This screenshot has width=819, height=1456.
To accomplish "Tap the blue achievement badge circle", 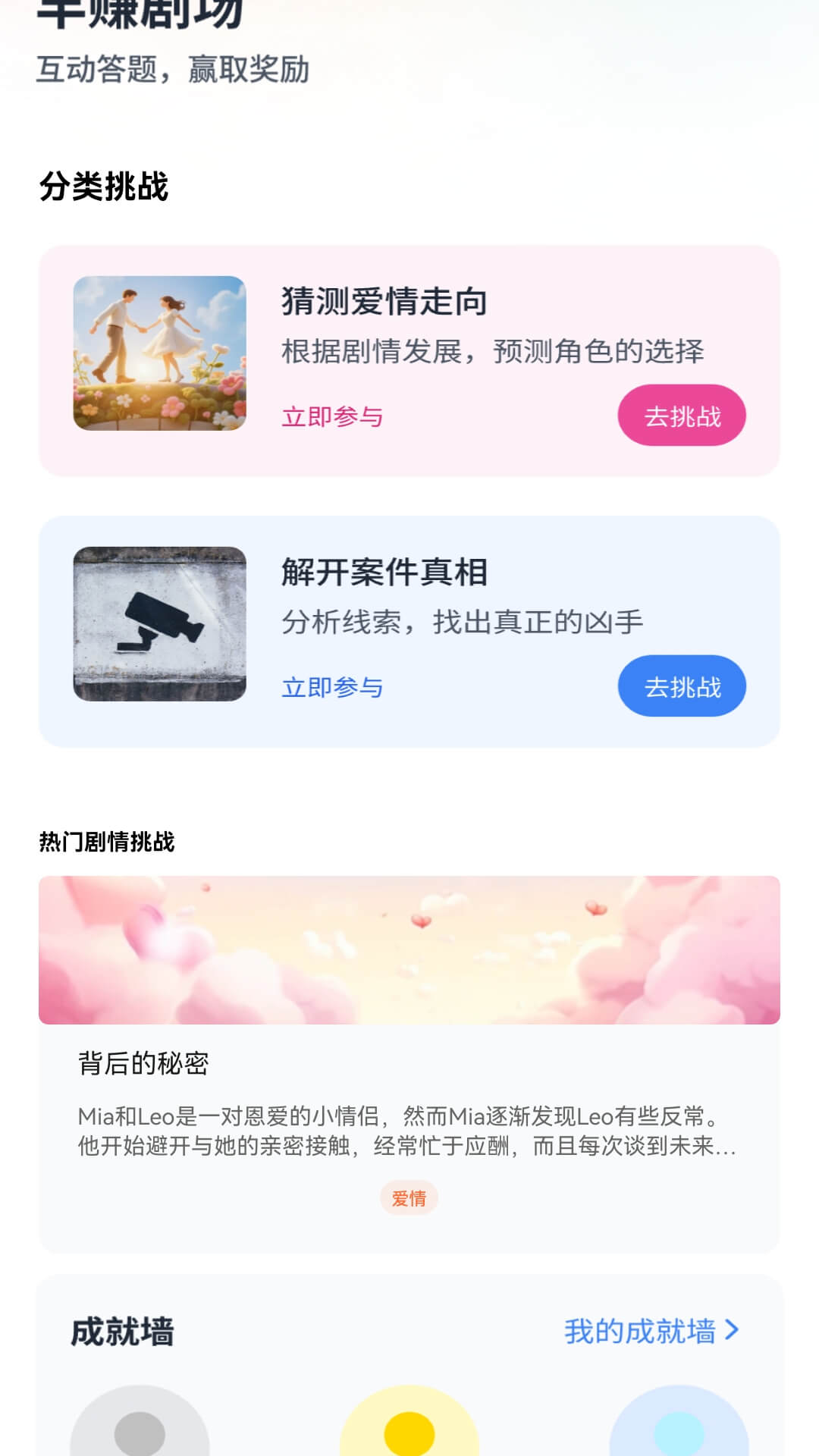I will click(680, 1433).
